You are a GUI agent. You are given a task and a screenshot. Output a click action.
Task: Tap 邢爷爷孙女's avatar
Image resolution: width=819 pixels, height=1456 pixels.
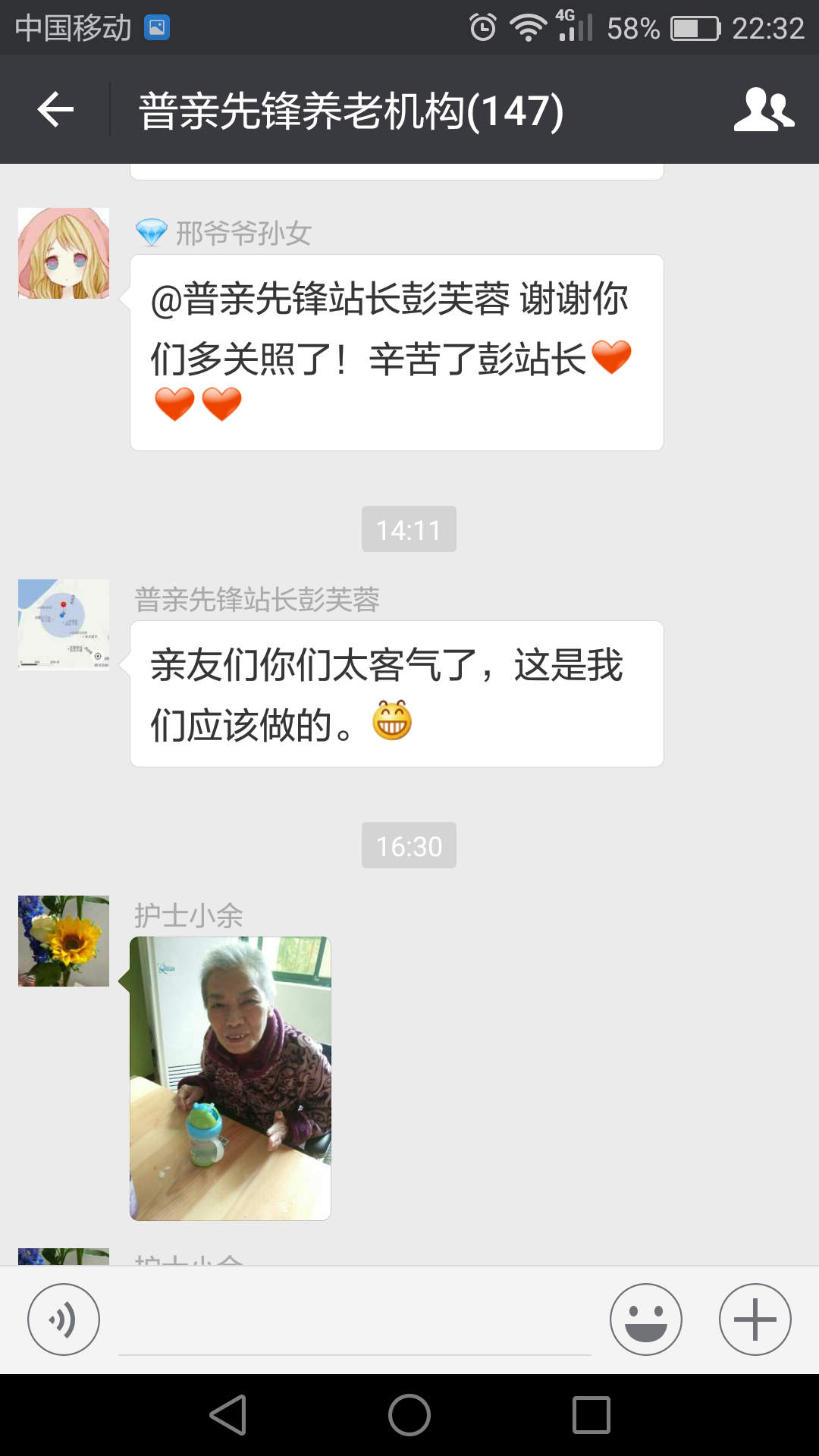click(64, 253)
